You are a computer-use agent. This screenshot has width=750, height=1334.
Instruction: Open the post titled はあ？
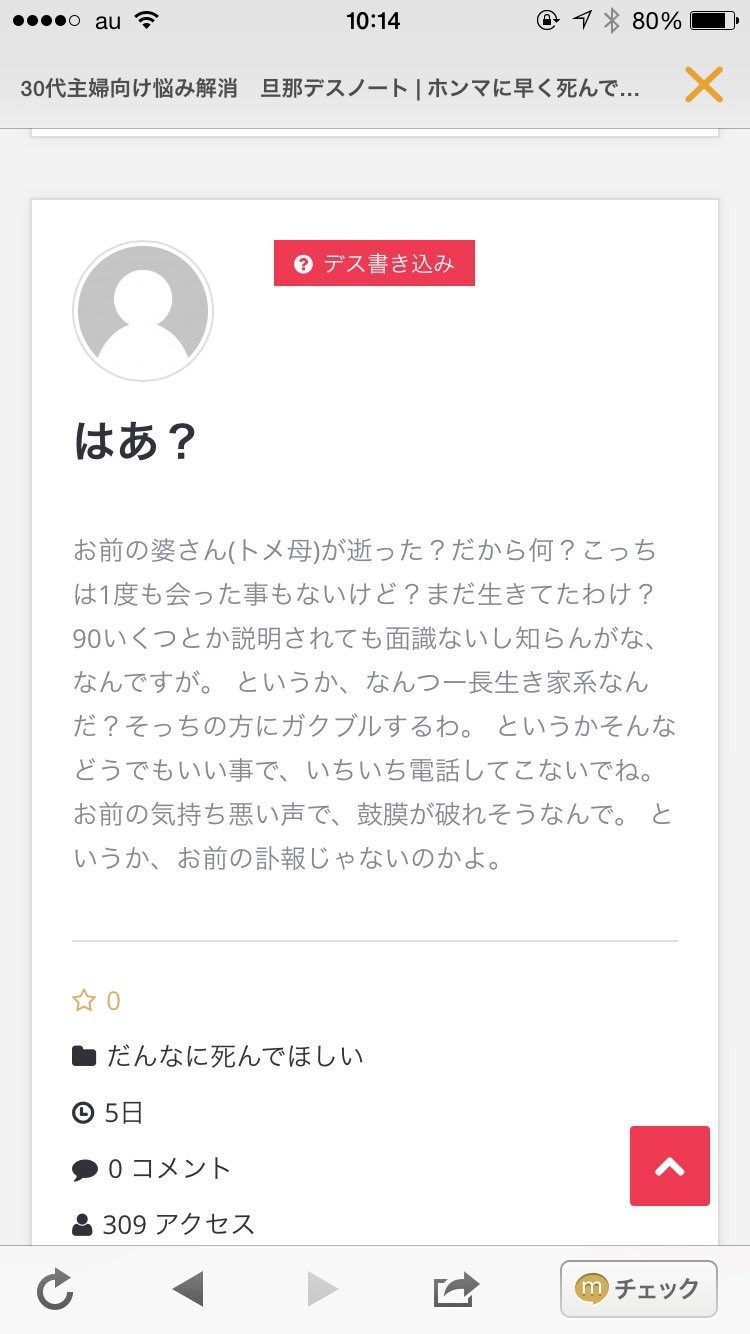[x=135, y=441]
